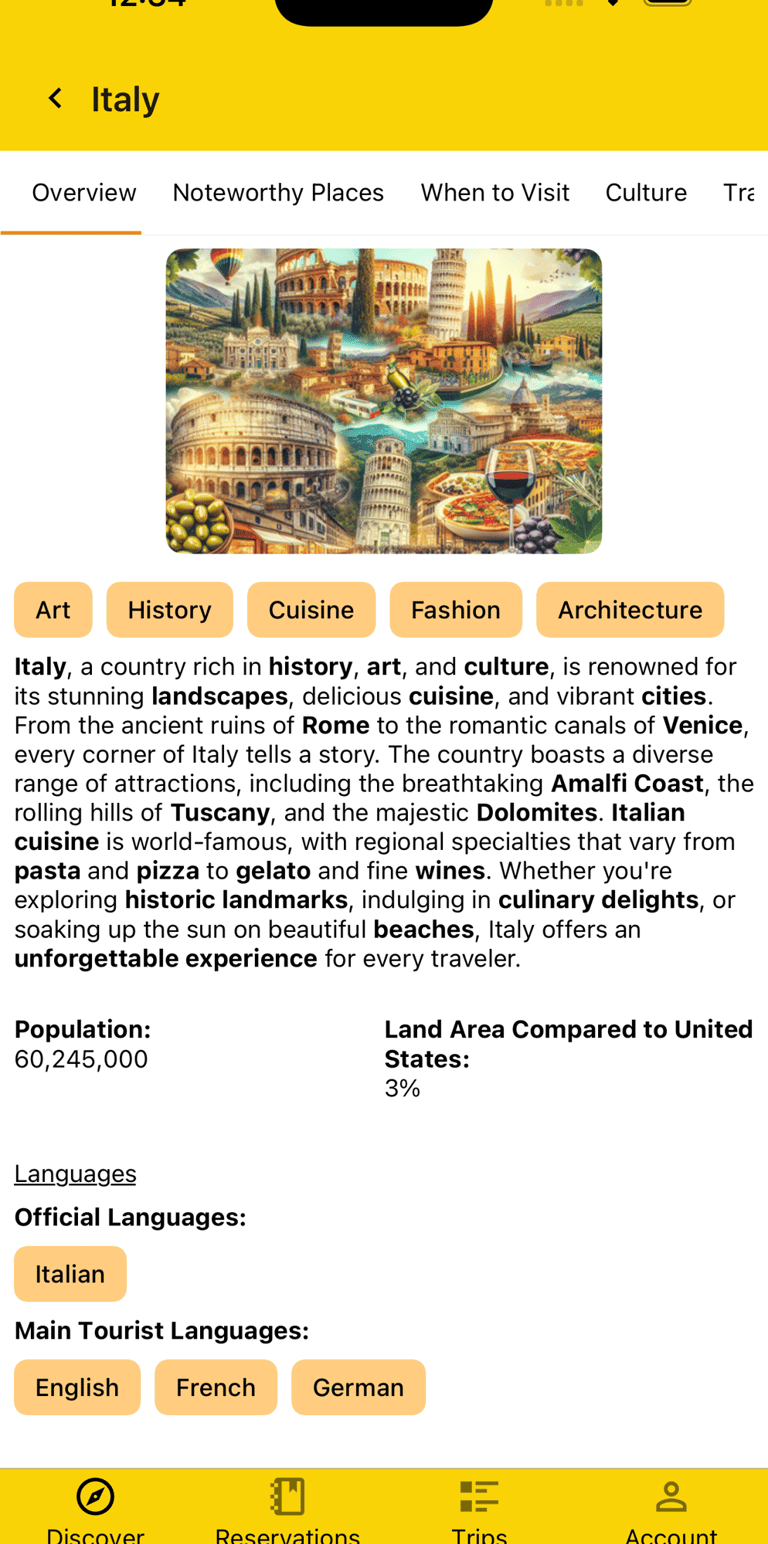Open the Reservations icon in bottom navigation

click(287, 1497)
